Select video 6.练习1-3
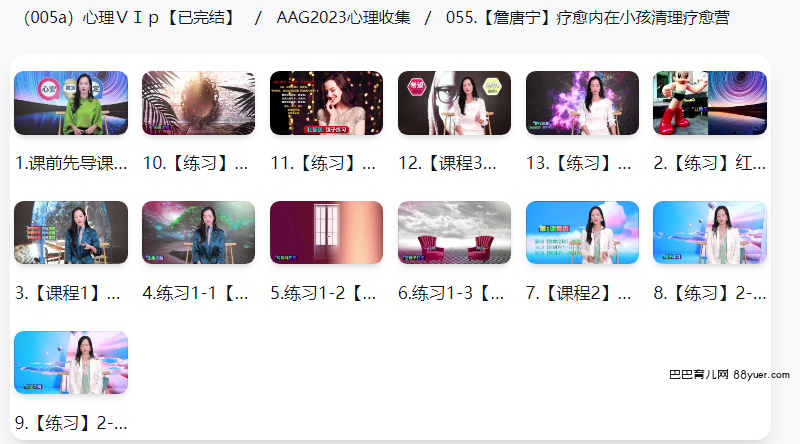 click(x=454, y=233)
